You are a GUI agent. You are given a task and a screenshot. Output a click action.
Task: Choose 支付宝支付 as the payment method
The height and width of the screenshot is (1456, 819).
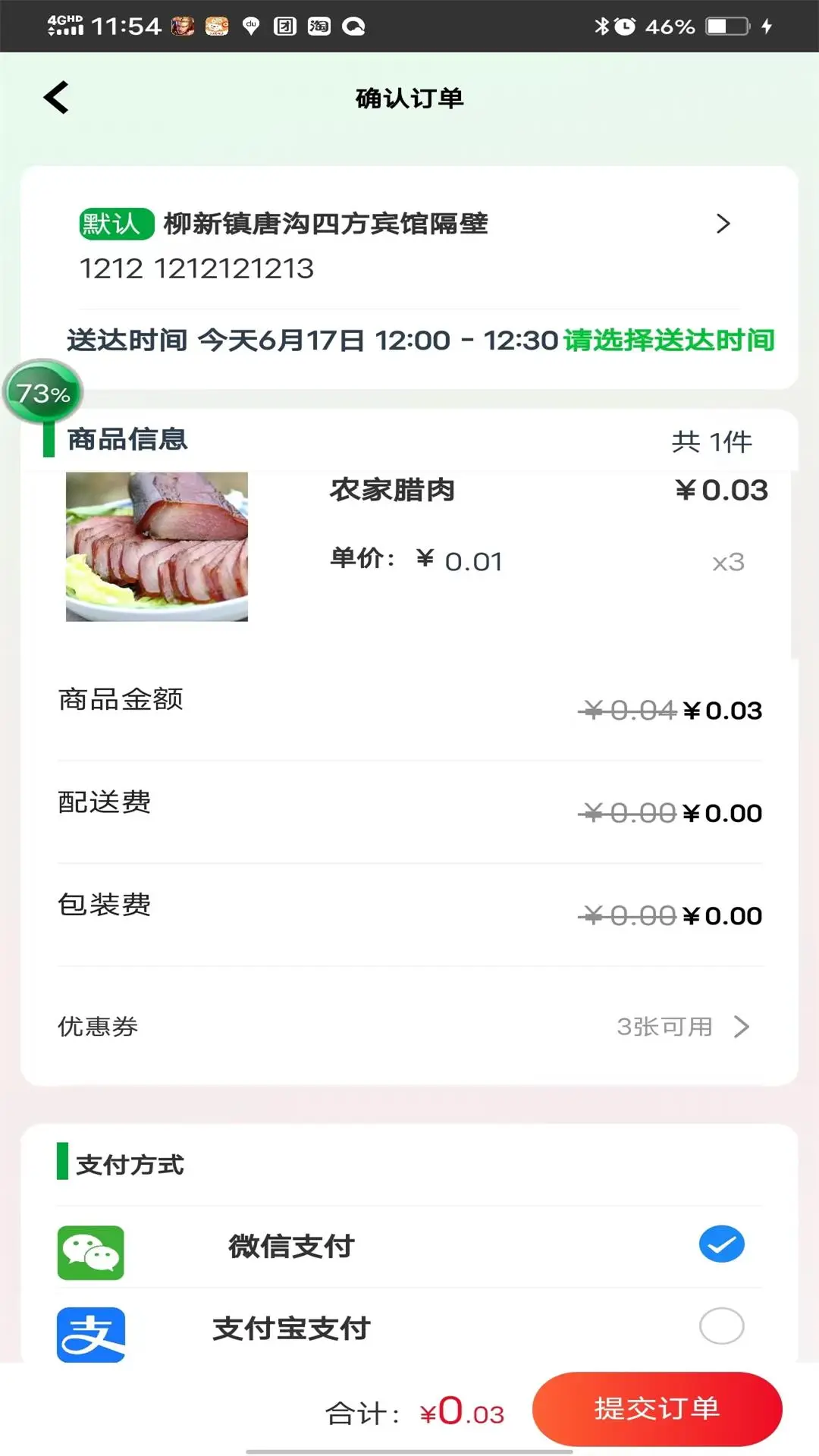point(720,1326)
